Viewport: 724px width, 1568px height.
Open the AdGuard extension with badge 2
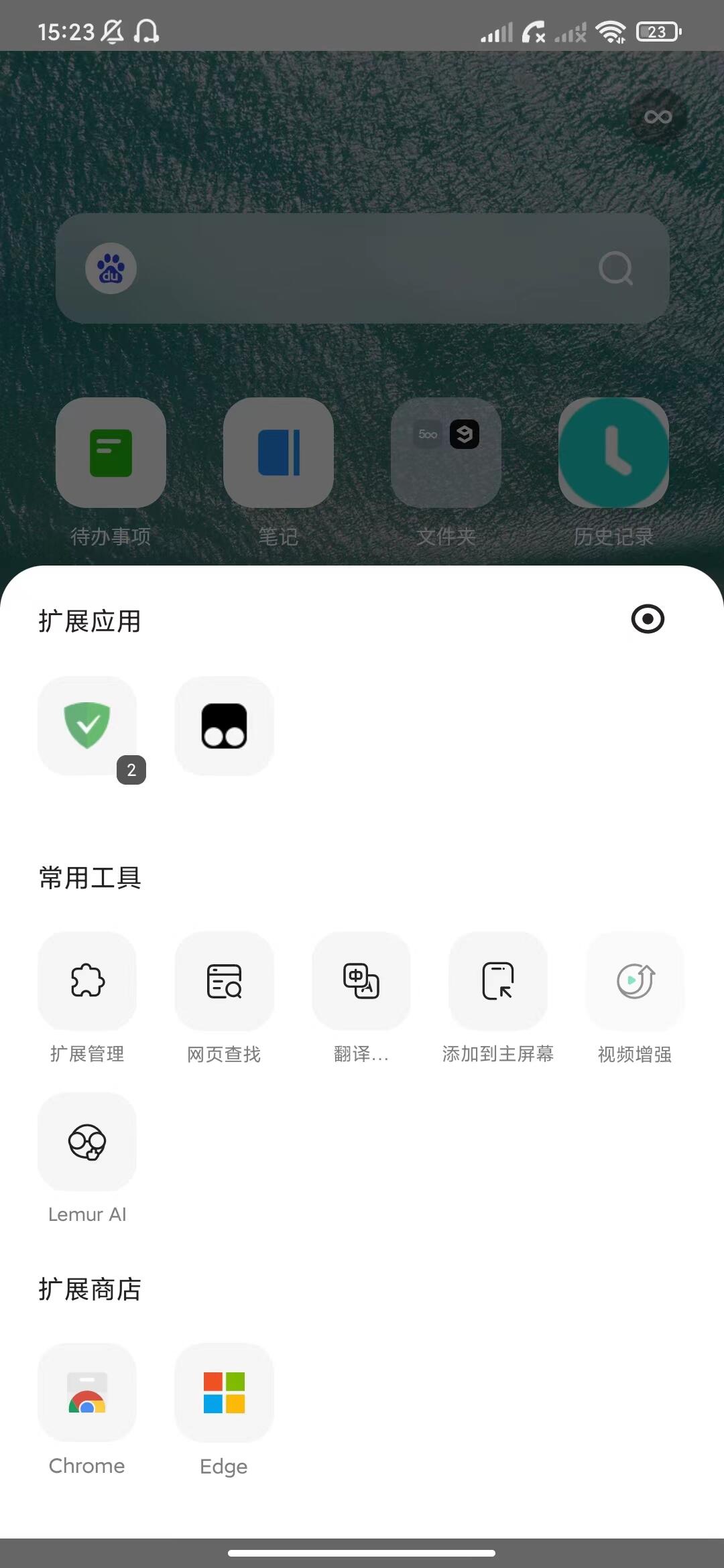coord(87,726)
